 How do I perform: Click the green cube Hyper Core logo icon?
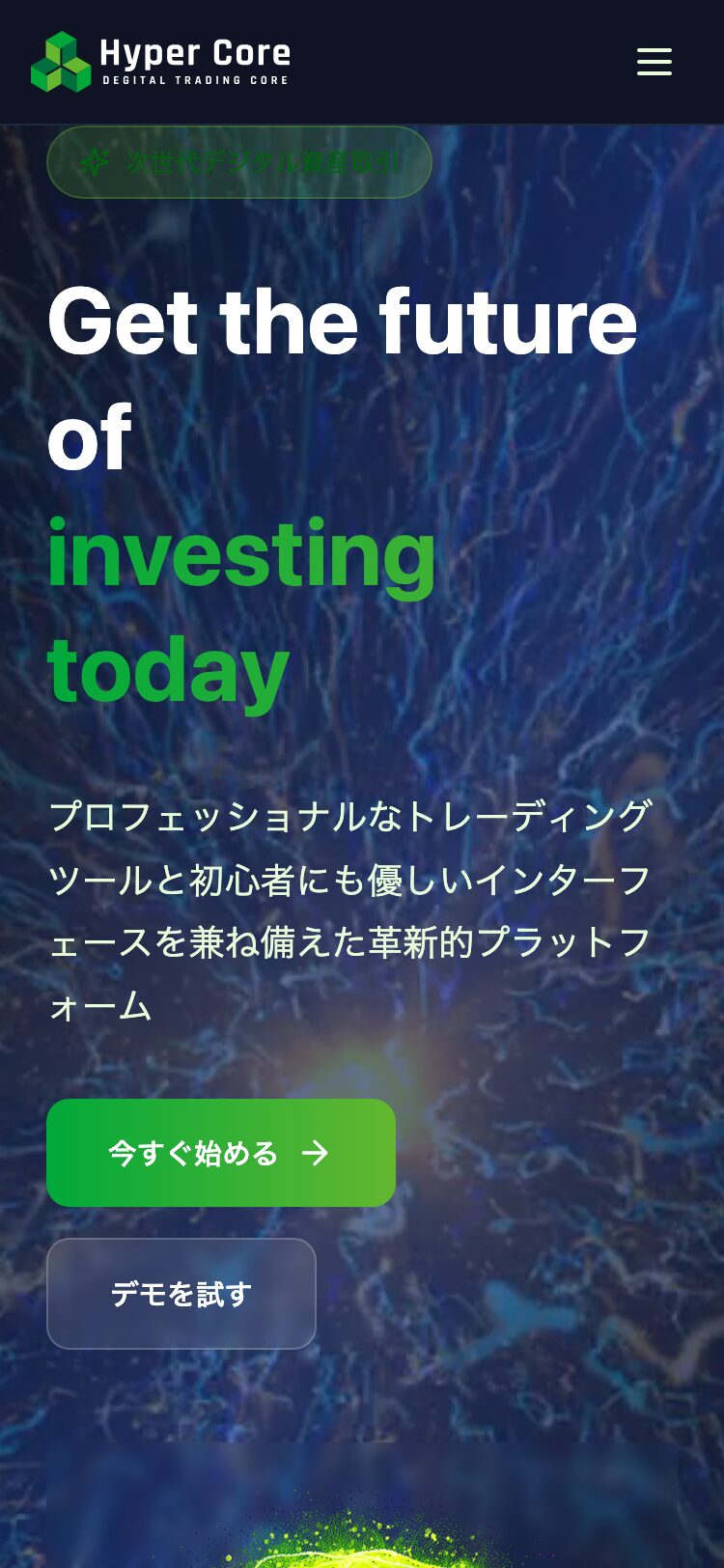tap(60, 61)
